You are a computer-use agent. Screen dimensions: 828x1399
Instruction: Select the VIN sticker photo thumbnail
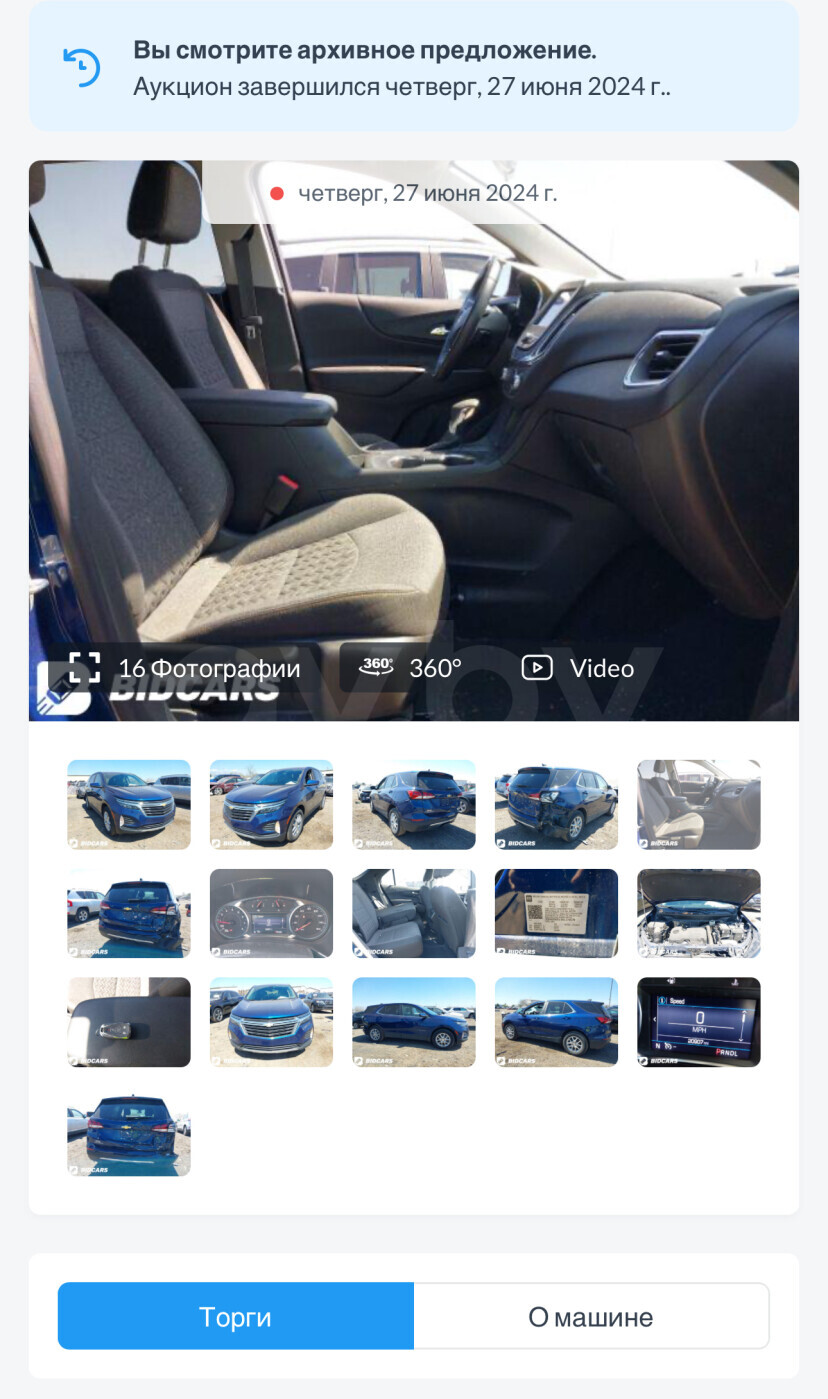click(556, 913)
